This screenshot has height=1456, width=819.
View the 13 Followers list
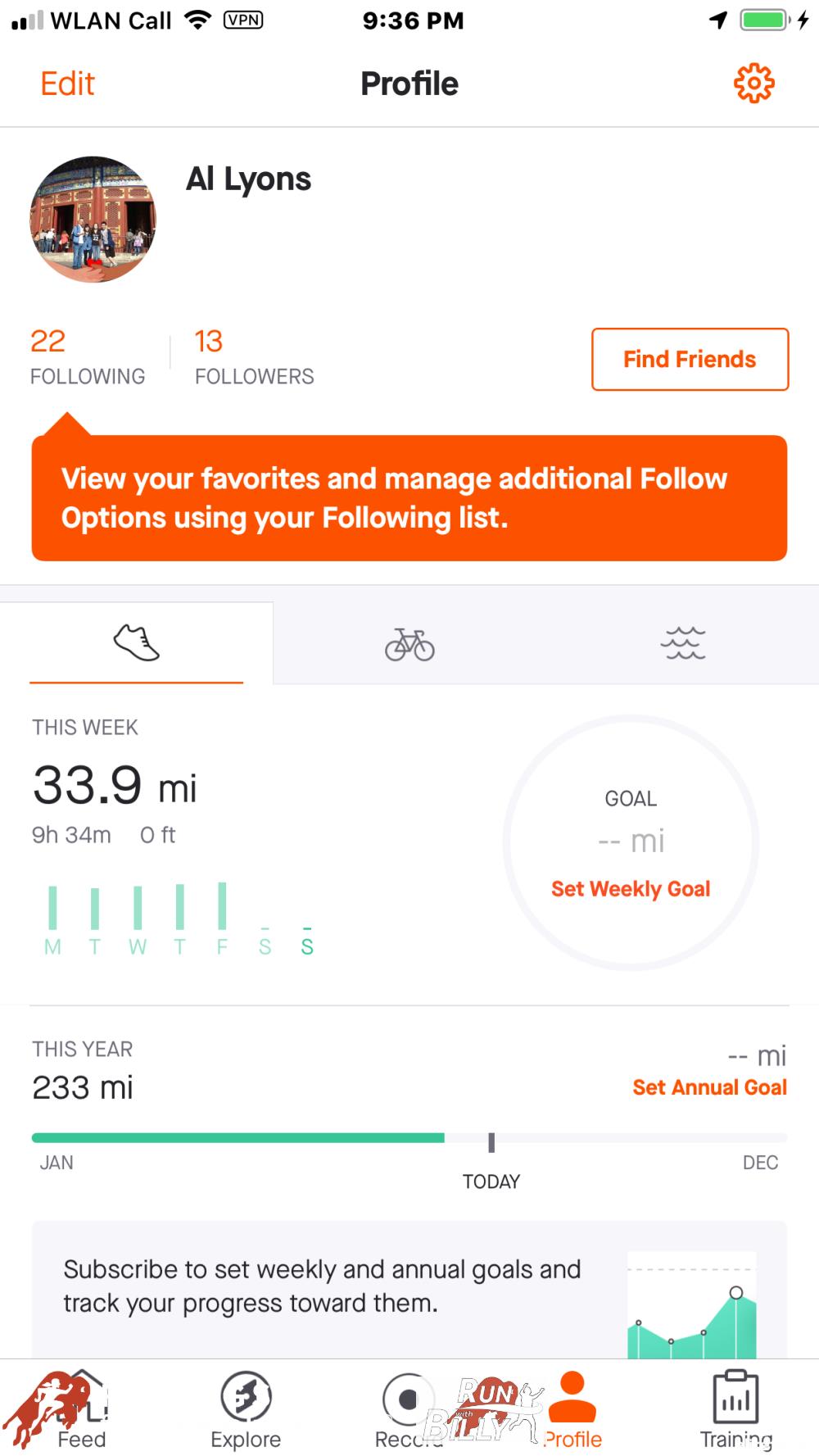point(254,357)
